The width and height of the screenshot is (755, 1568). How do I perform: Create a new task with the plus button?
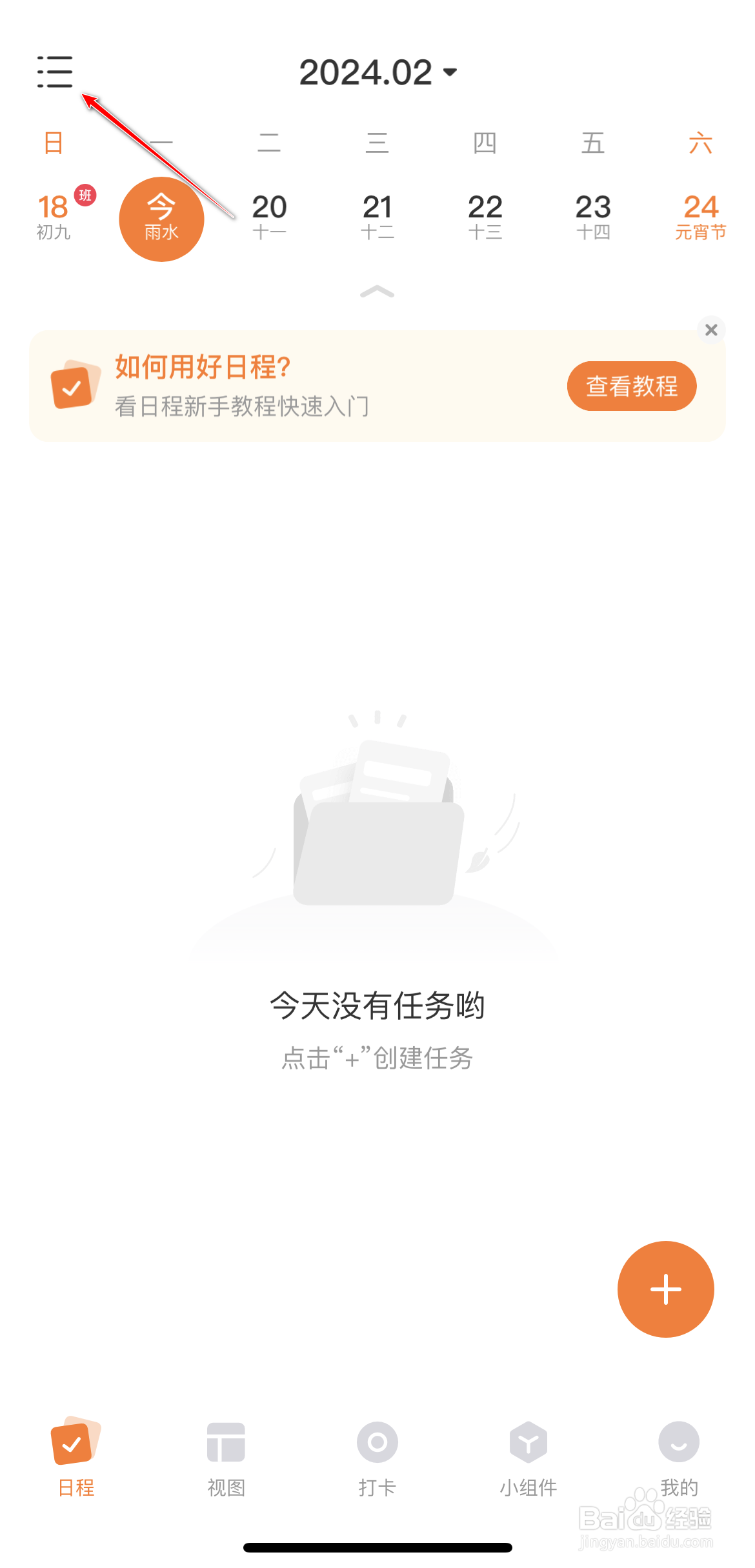pos(665,1289)
